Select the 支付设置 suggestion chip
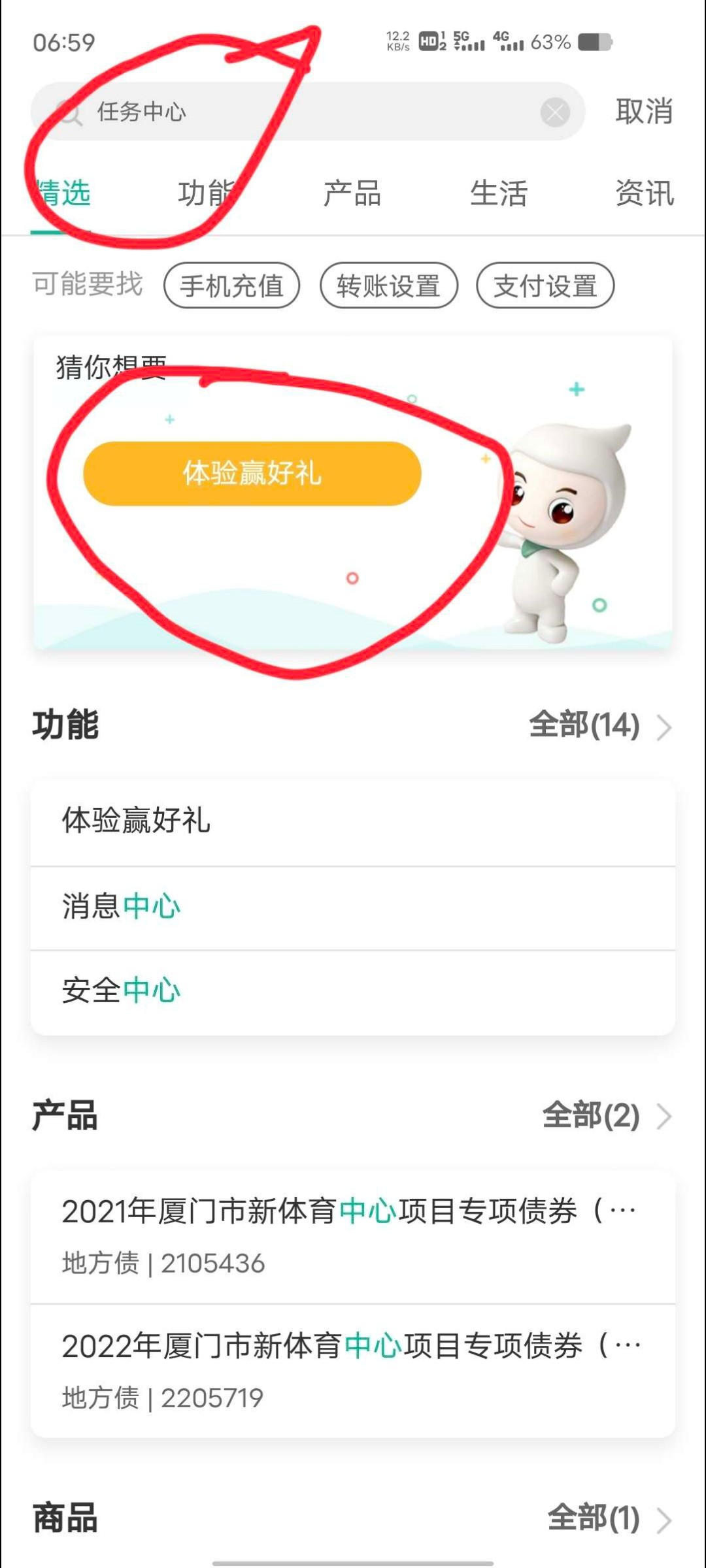706x1568 pixels. (x=545, y=286)
